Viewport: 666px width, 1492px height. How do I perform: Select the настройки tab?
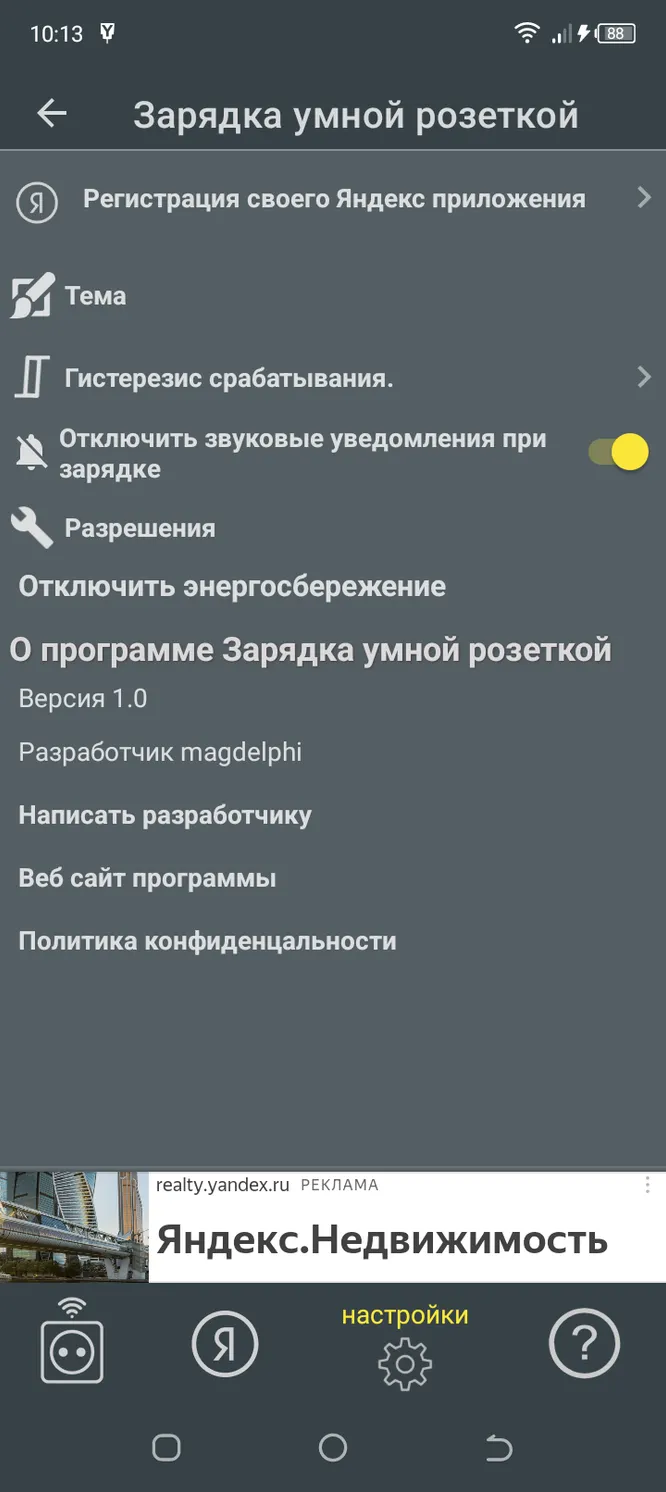point(405,1344)
